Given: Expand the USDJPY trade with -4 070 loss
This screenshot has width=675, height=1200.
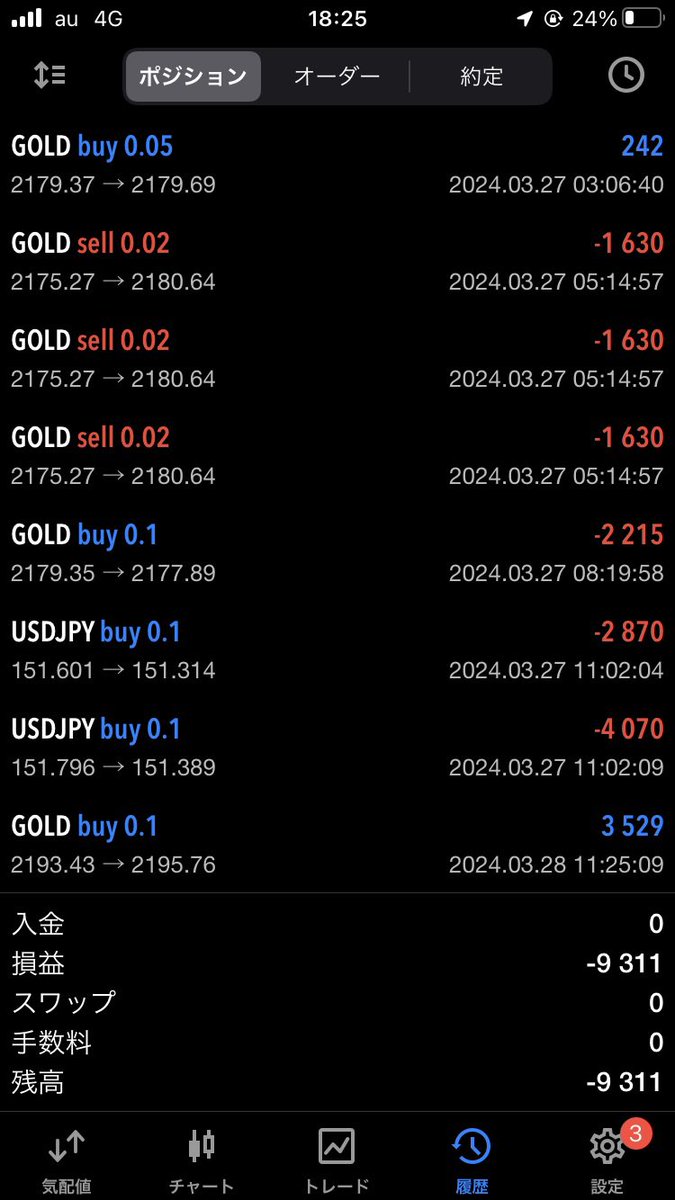Looking at the screenshot, I should (x=337, y=747).
